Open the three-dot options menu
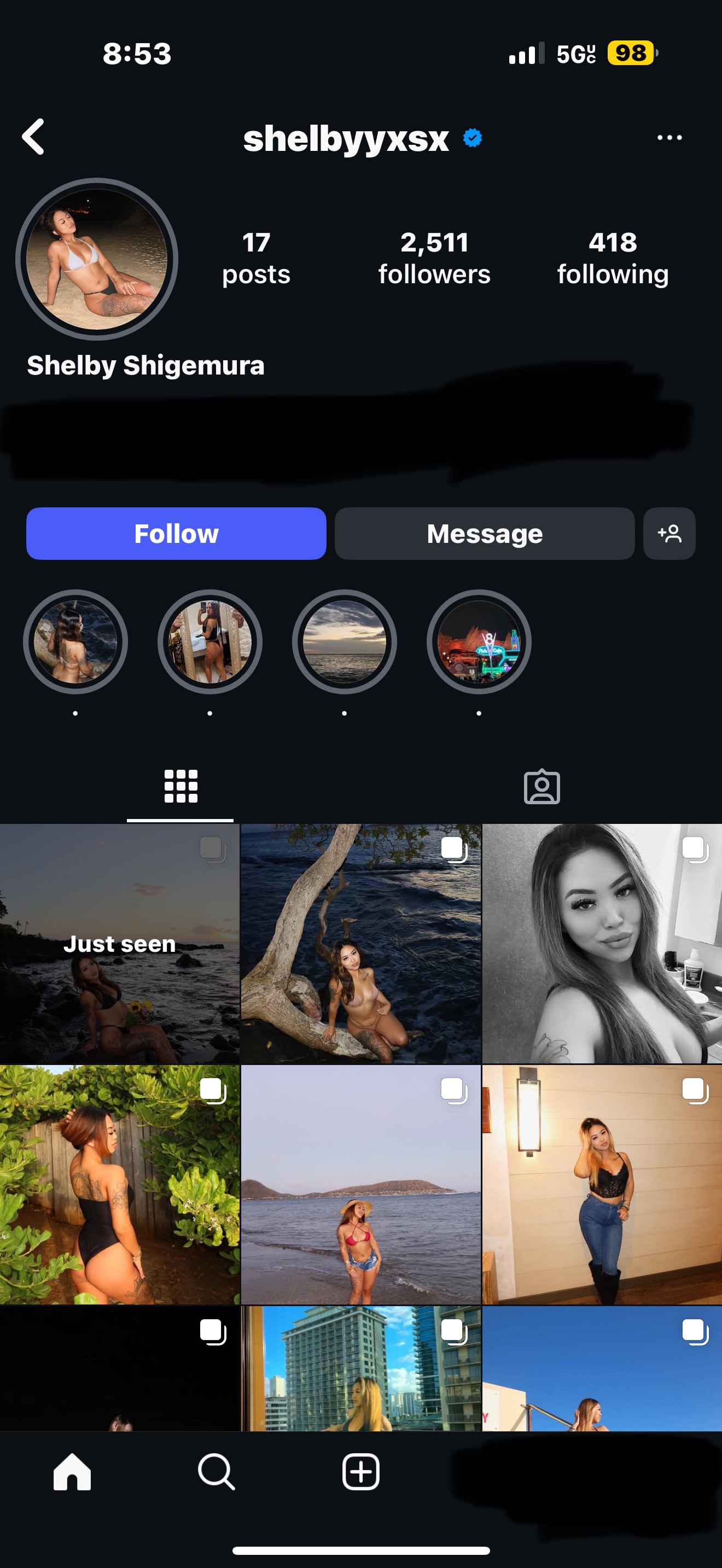 coord(669,138)
